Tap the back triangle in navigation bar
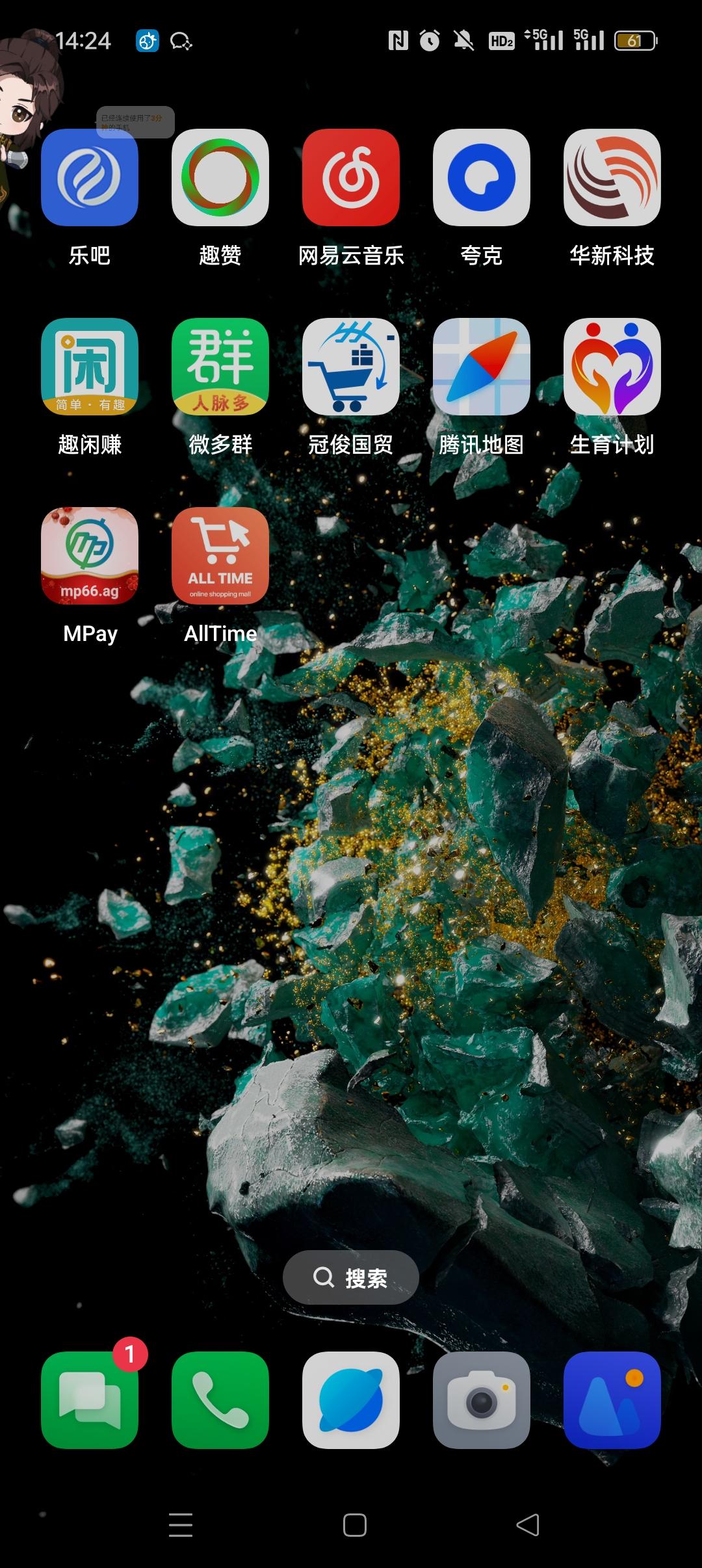The width and height of the screenshot is (702, 1568). (528, 1525)
